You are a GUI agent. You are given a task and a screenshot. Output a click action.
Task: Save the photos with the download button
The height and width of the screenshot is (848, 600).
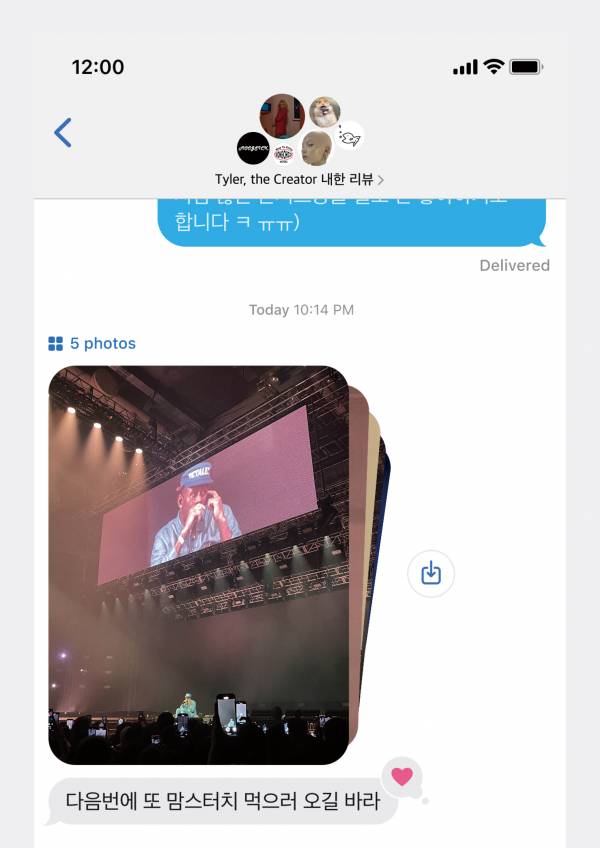pyautogui.click(x=431, y=573)
